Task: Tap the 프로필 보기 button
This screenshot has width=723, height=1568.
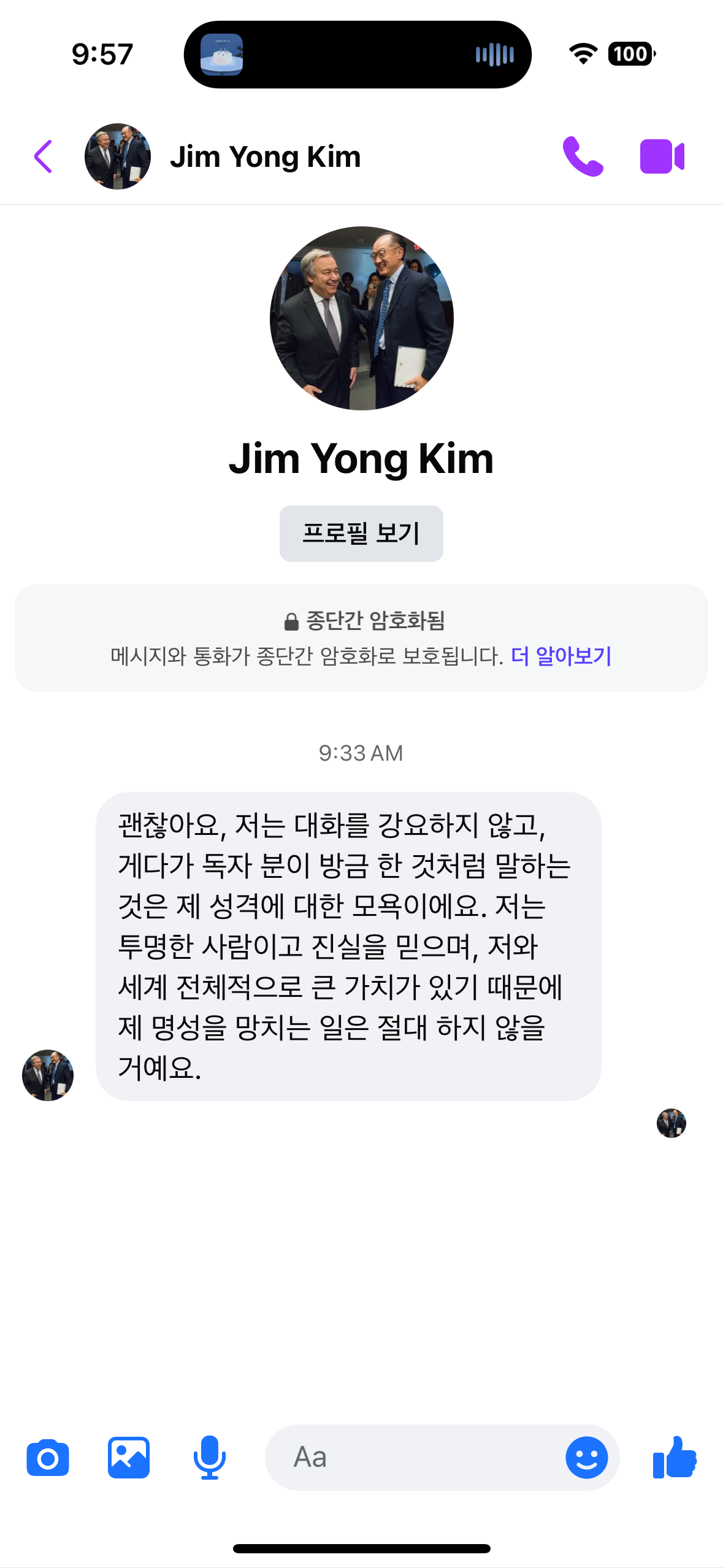Action: click(x=361, y=533)
